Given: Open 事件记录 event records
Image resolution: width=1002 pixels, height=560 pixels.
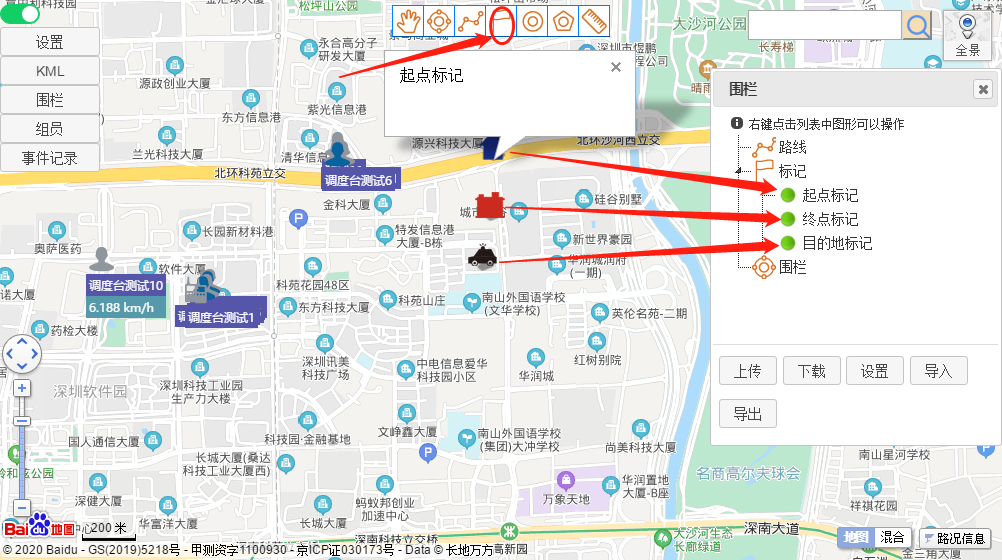Looking at the screenshot, I should pos(50,158).
